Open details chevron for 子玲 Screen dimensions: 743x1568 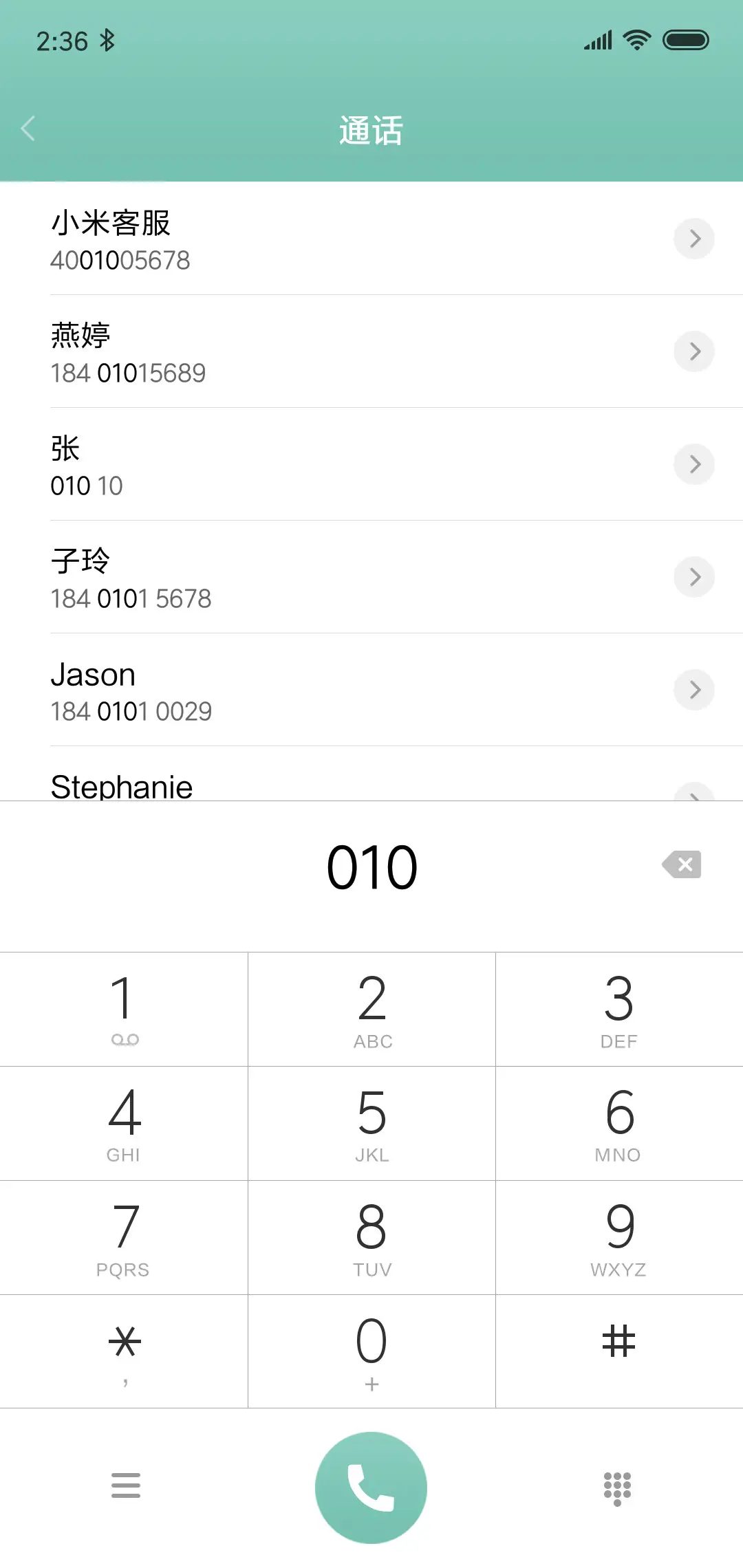point(694,577)
